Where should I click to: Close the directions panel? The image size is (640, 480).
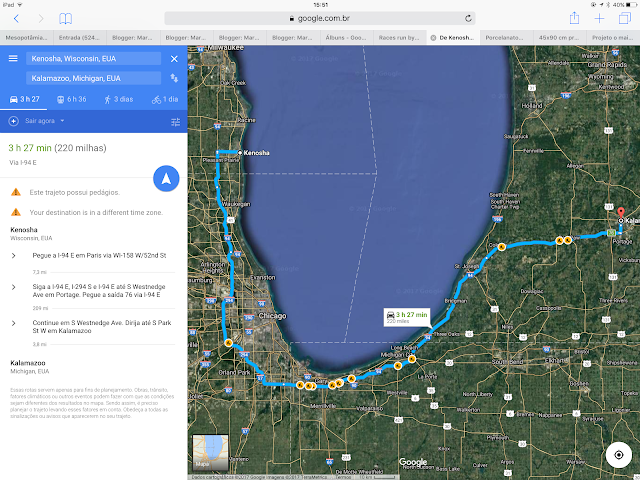tap(174, 58)
